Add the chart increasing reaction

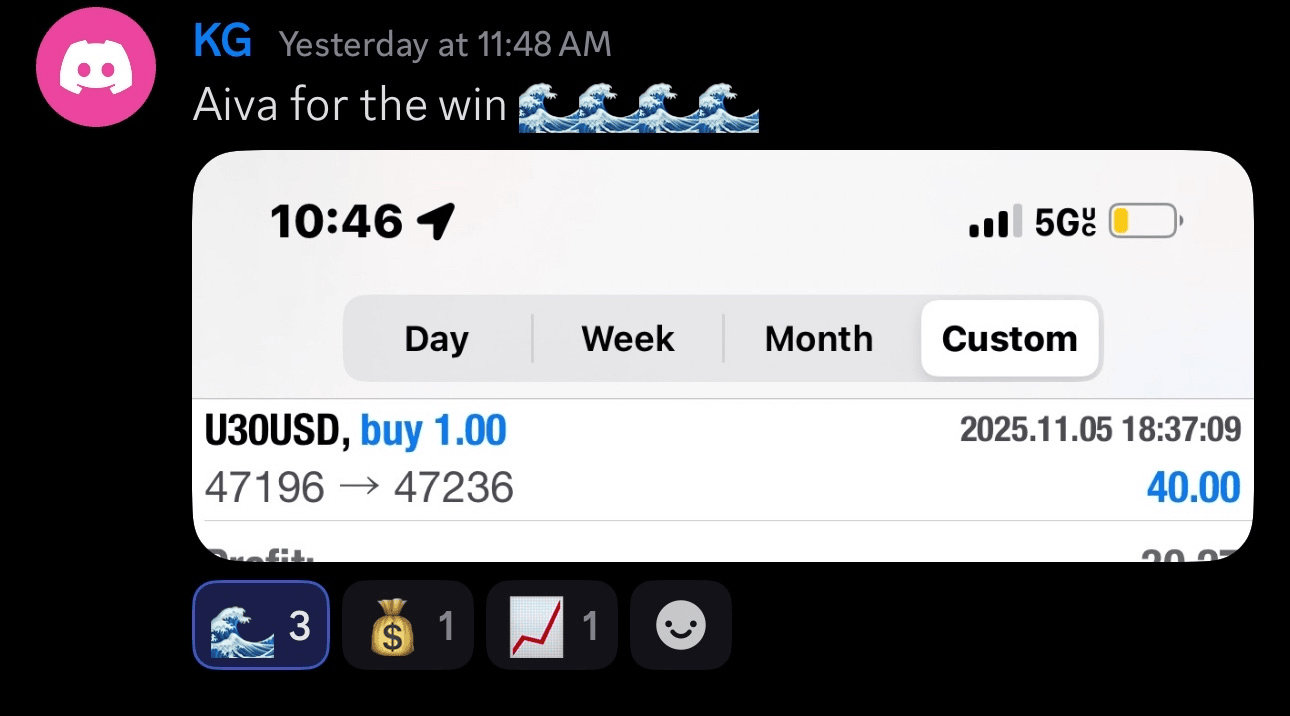(551, 625)
